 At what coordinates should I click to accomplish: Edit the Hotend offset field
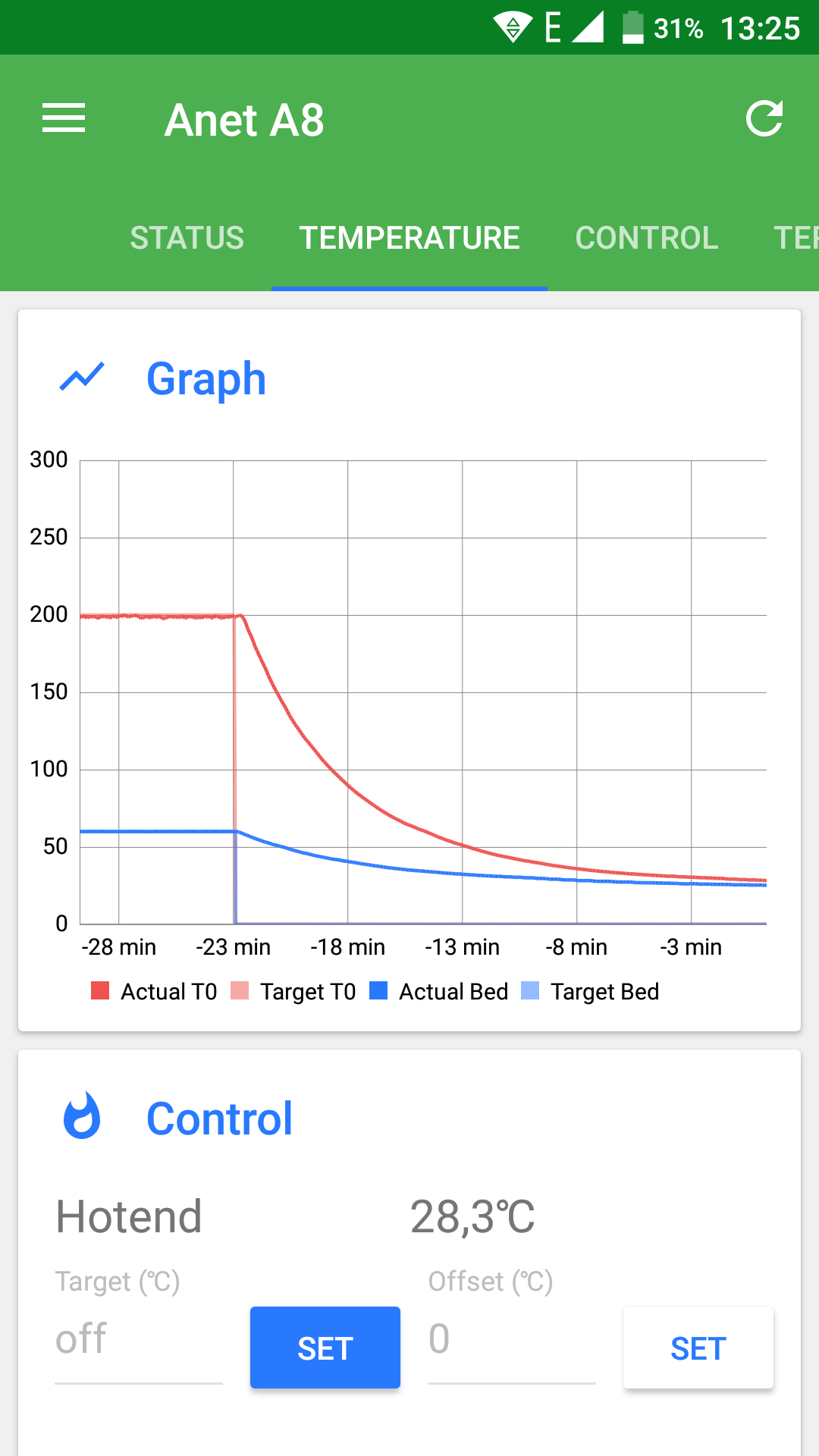[x=511, y=1340]
